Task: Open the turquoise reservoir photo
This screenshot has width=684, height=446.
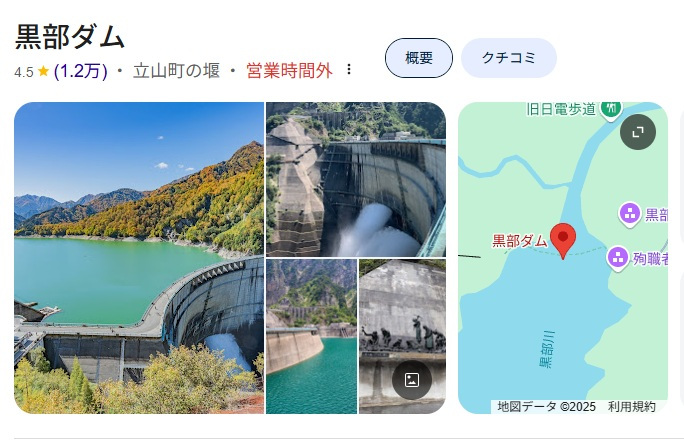Action: pyautogui.click(x=311, y=336)
